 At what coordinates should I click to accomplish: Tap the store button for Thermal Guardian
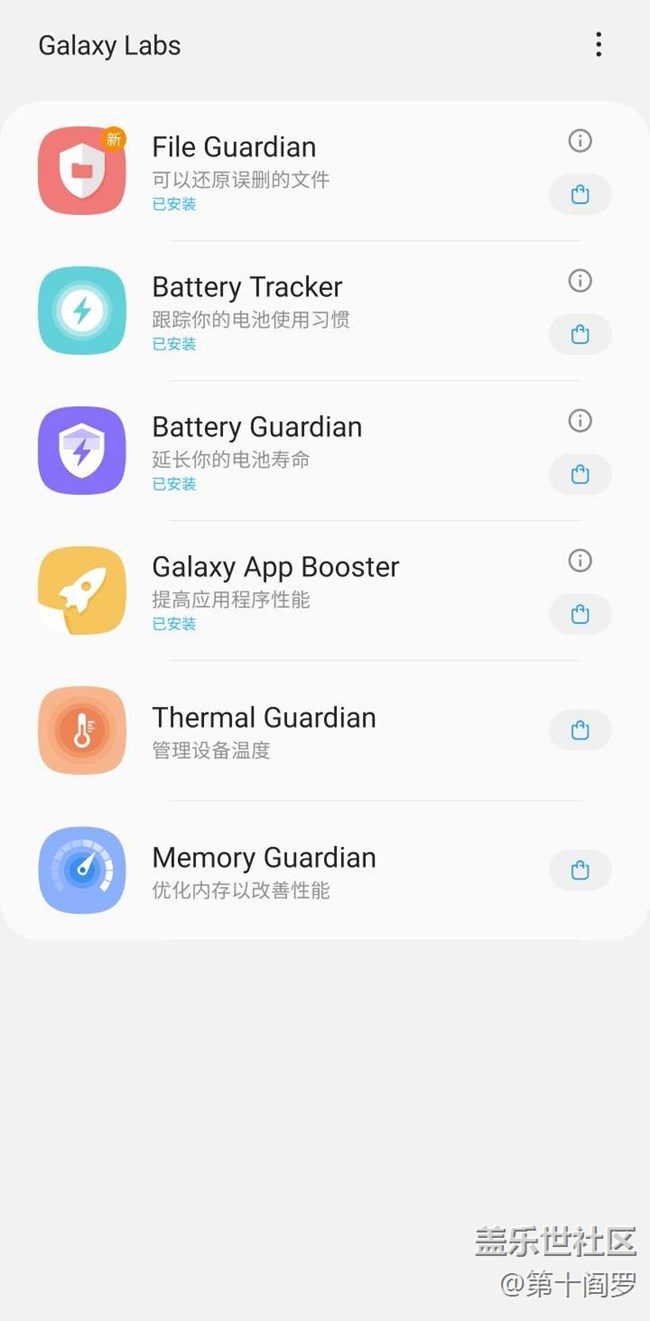coord(580,731)
